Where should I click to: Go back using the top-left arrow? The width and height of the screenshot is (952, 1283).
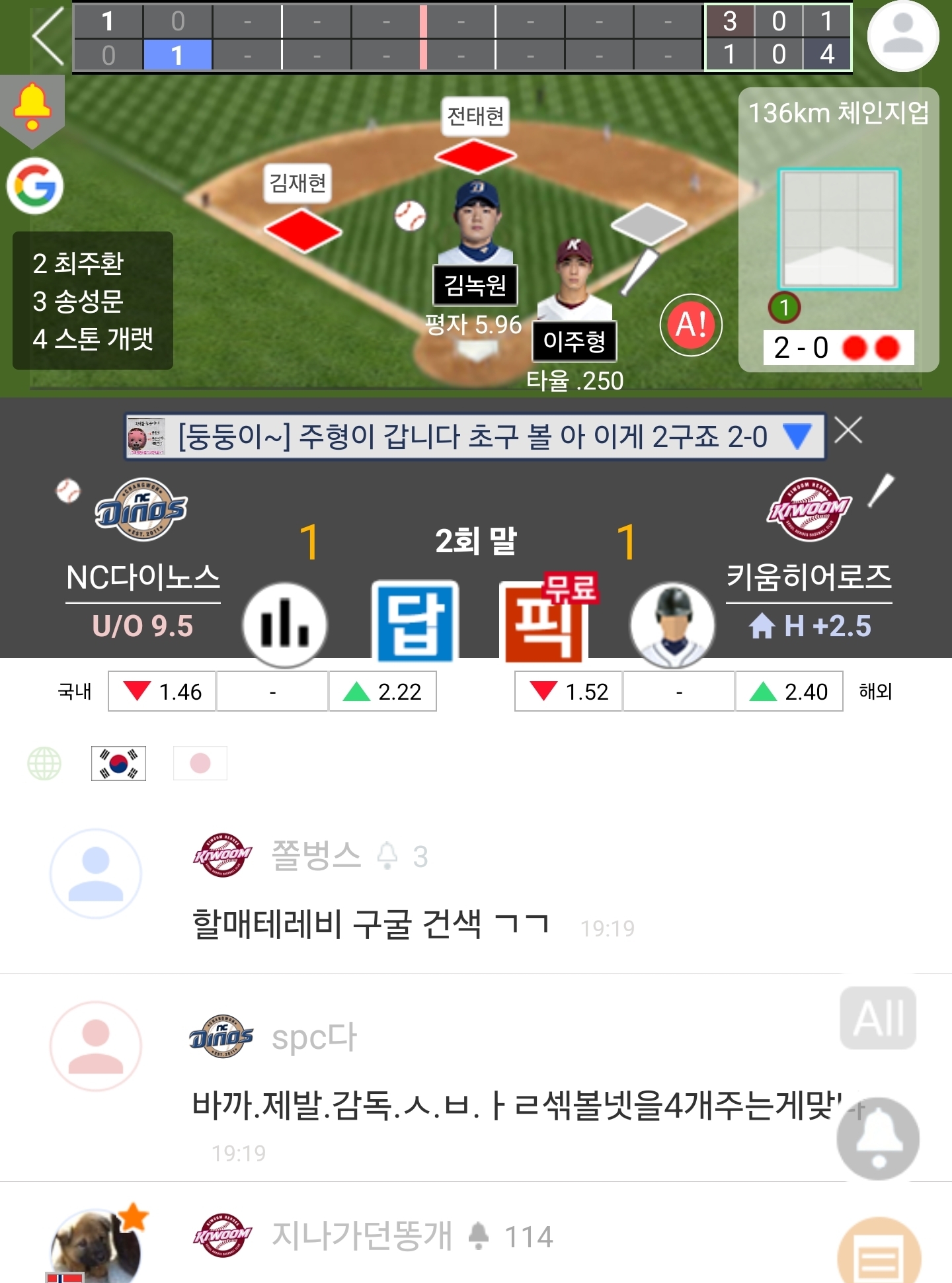[x=48, y=37]
